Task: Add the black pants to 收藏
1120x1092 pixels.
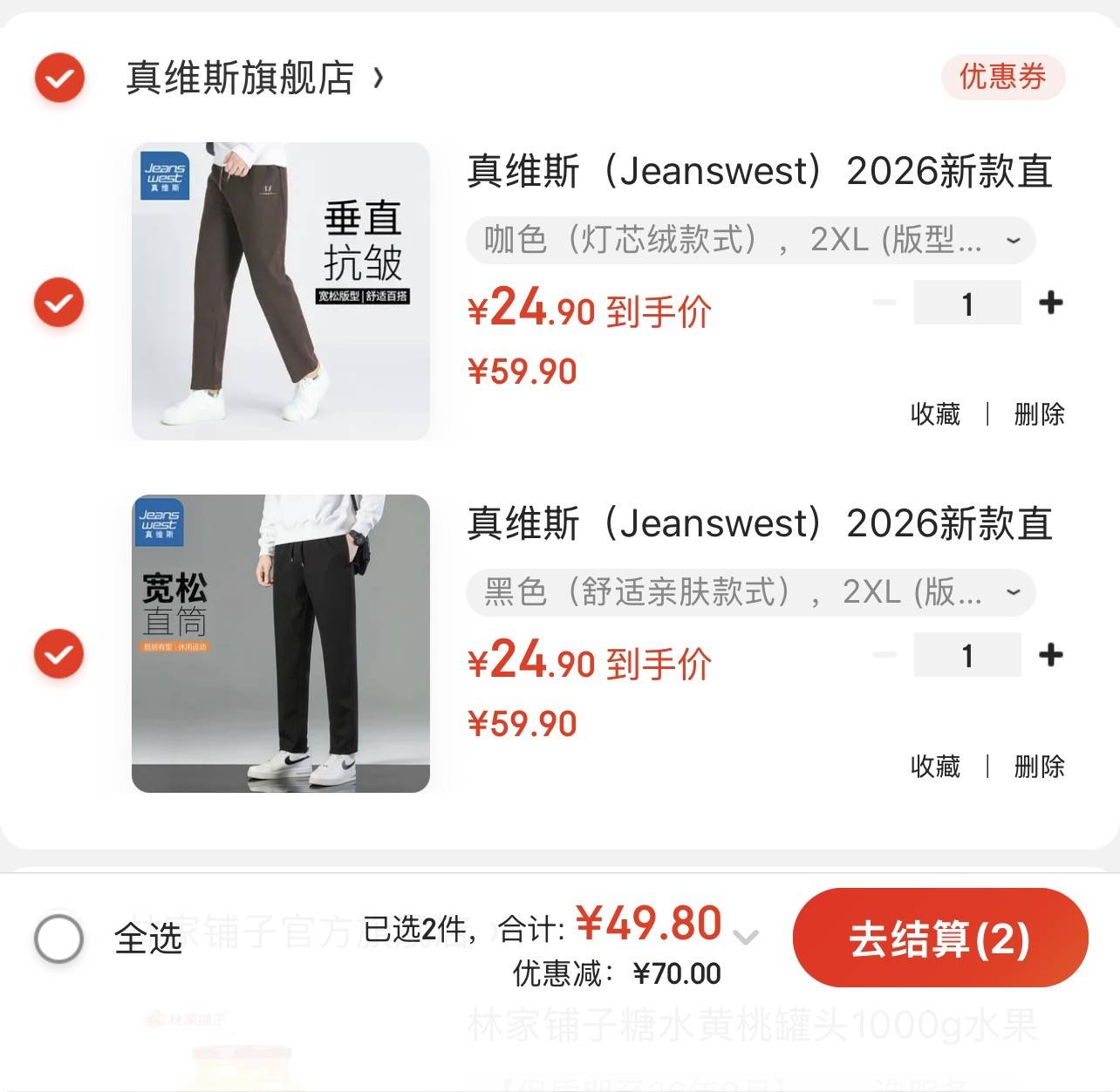Action: coord(935,766)
